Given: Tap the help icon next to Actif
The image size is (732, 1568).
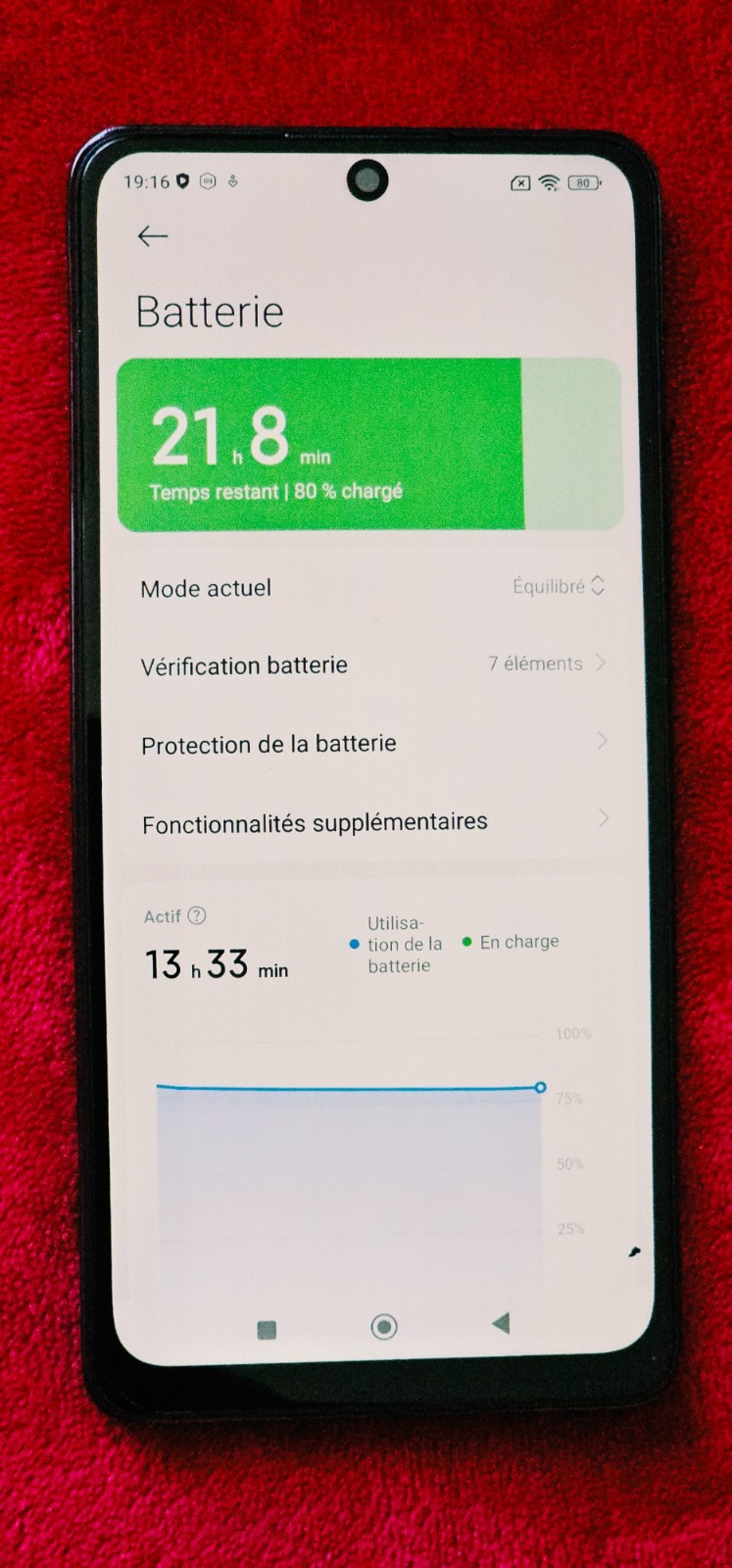Looking at the screenshot, I should point(197,915).
